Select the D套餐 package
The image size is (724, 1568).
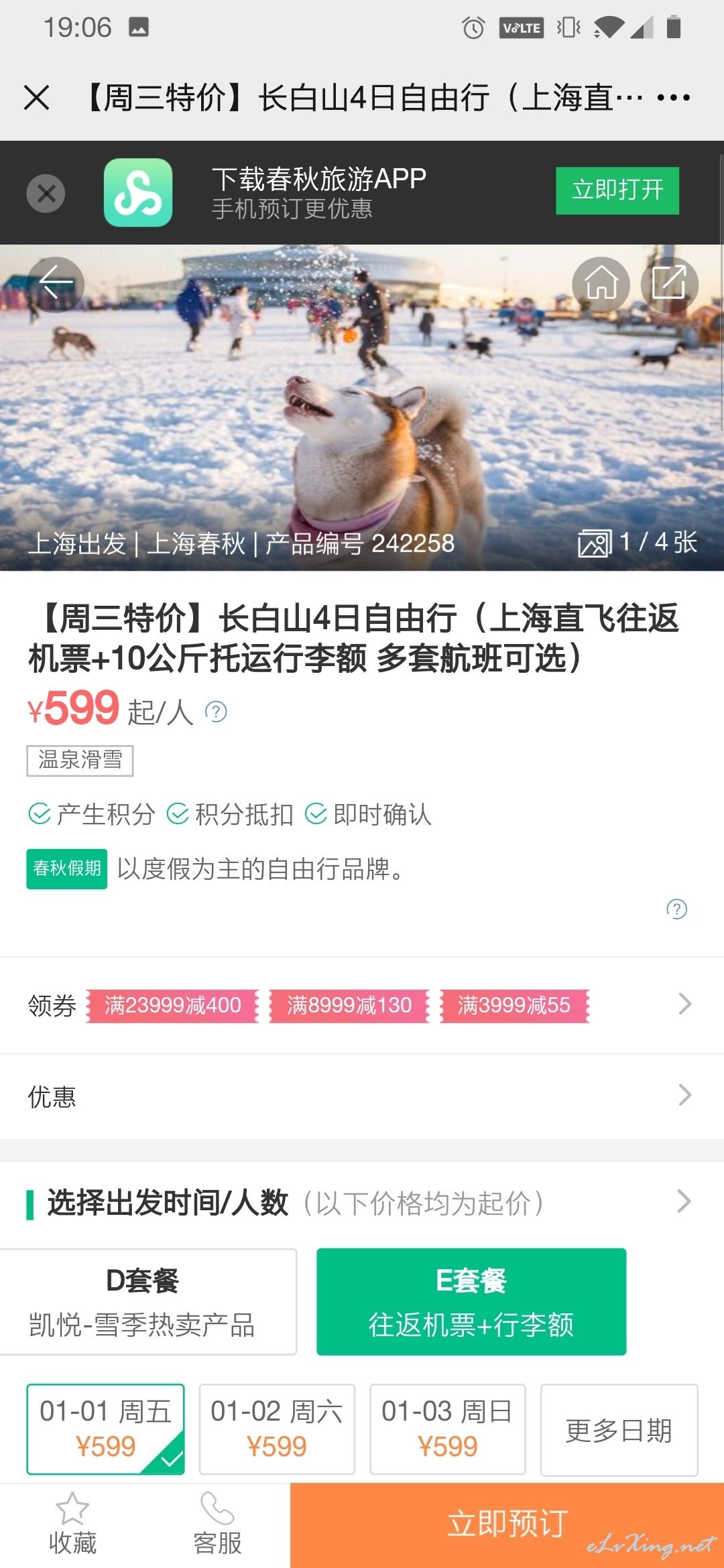click(147, 1301)
